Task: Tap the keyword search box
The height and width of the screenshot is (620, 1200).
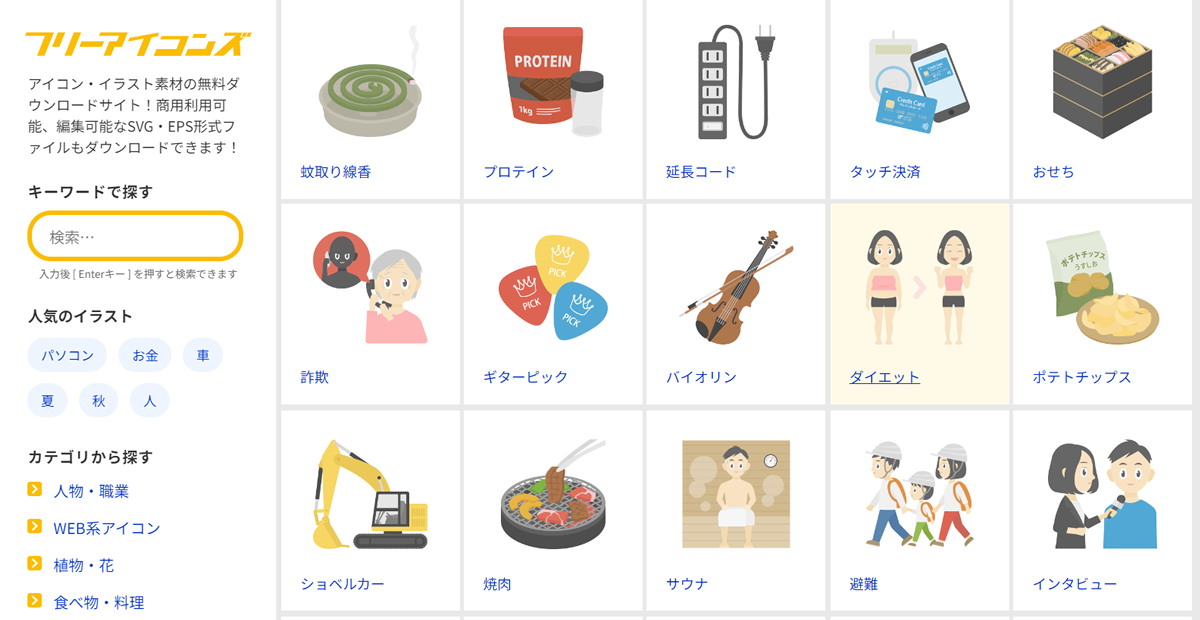Action: click(135, 237)
